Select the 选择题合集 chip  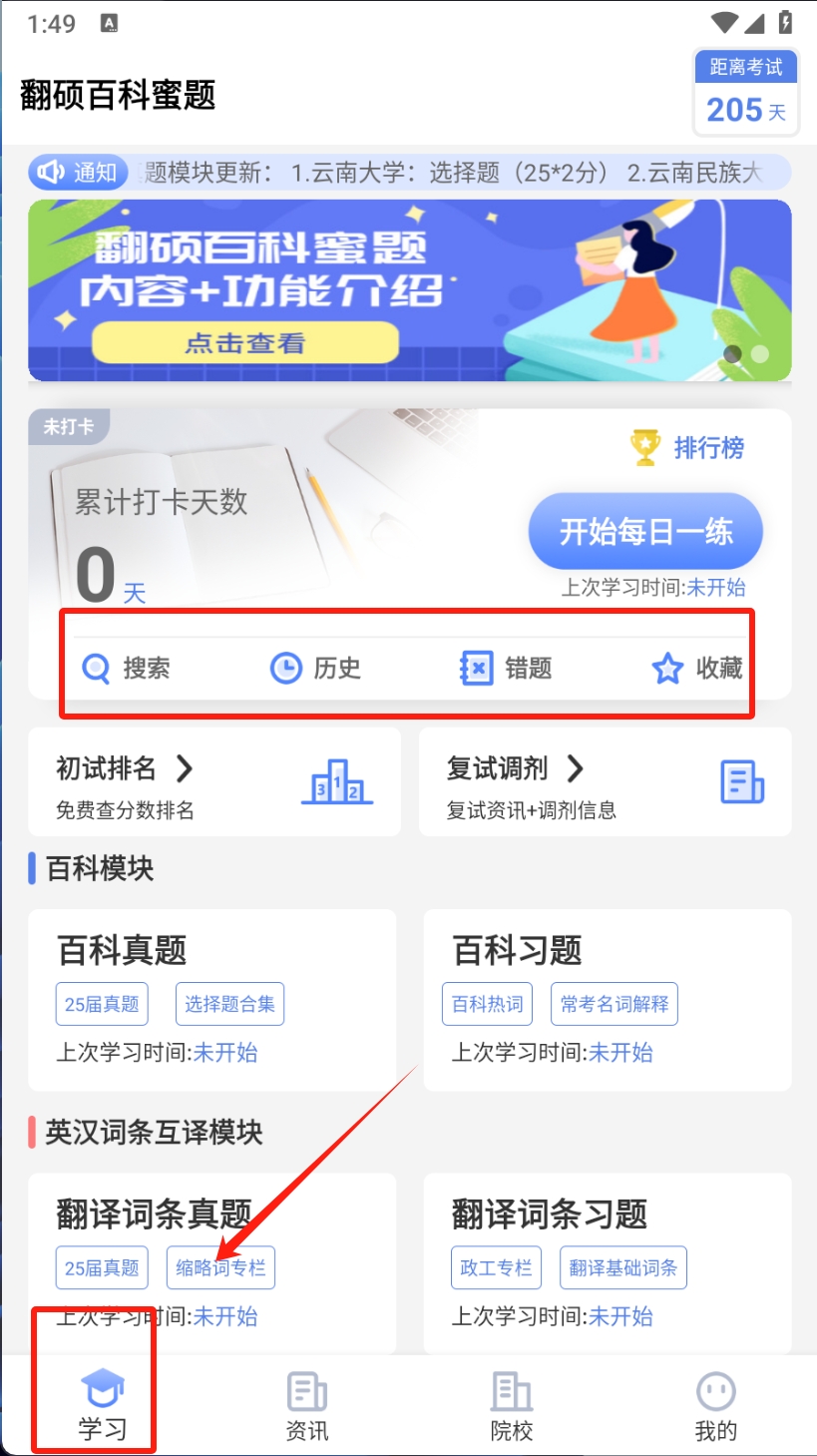pos(229,1004)
